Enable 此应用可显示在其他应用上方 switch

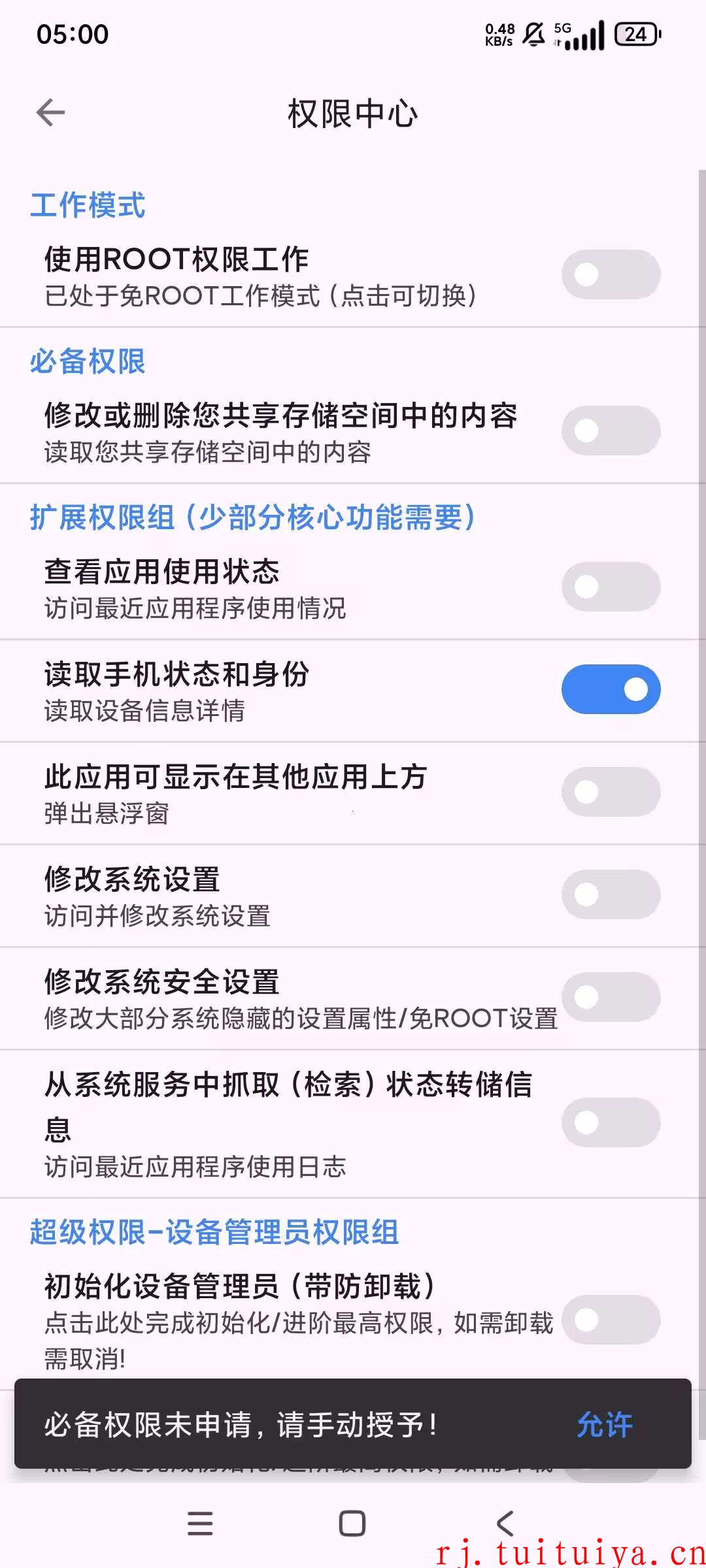pyautogui.click(x=611, y=792)
